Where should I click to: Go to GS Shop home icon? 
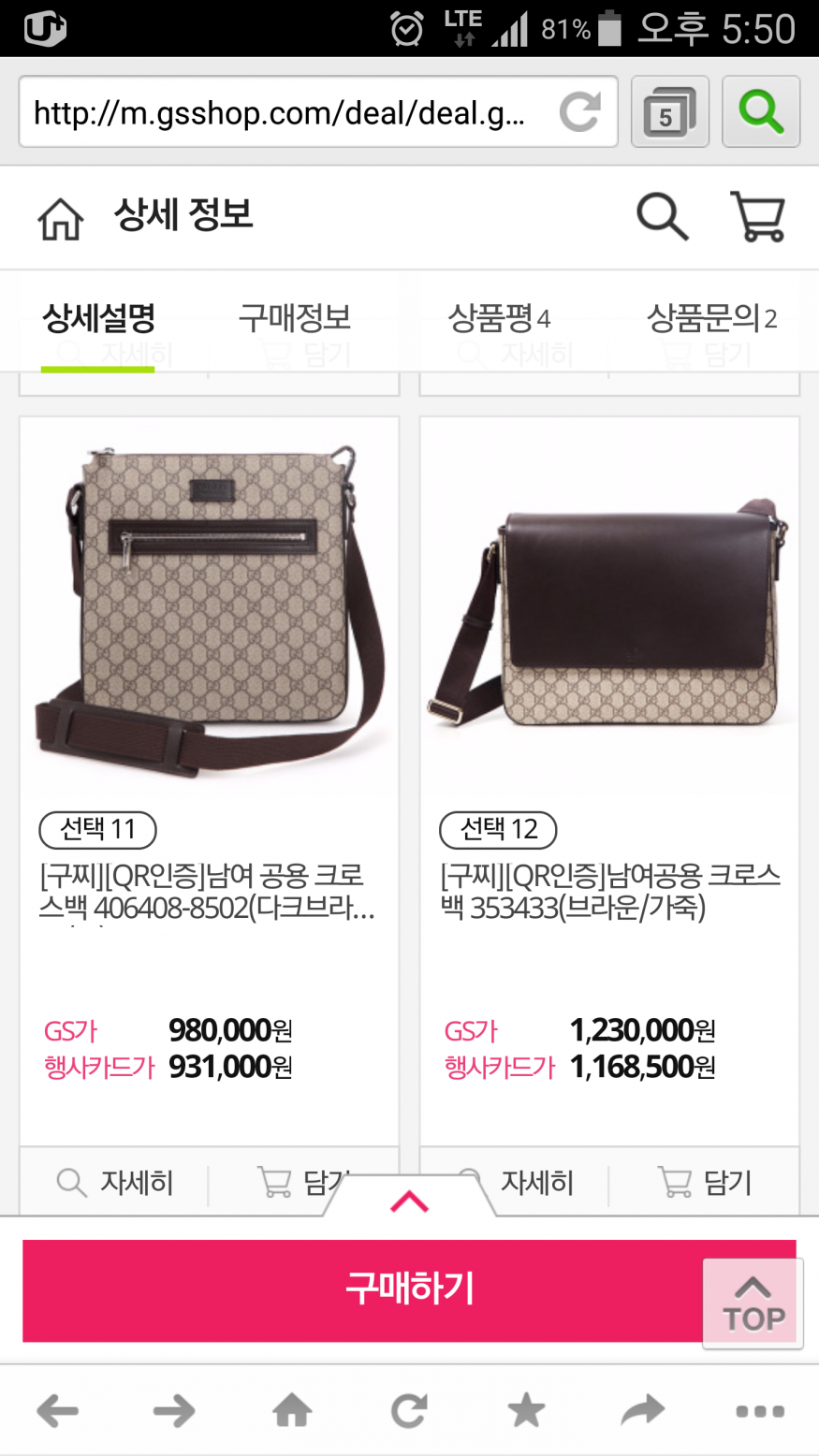[60, 219]
